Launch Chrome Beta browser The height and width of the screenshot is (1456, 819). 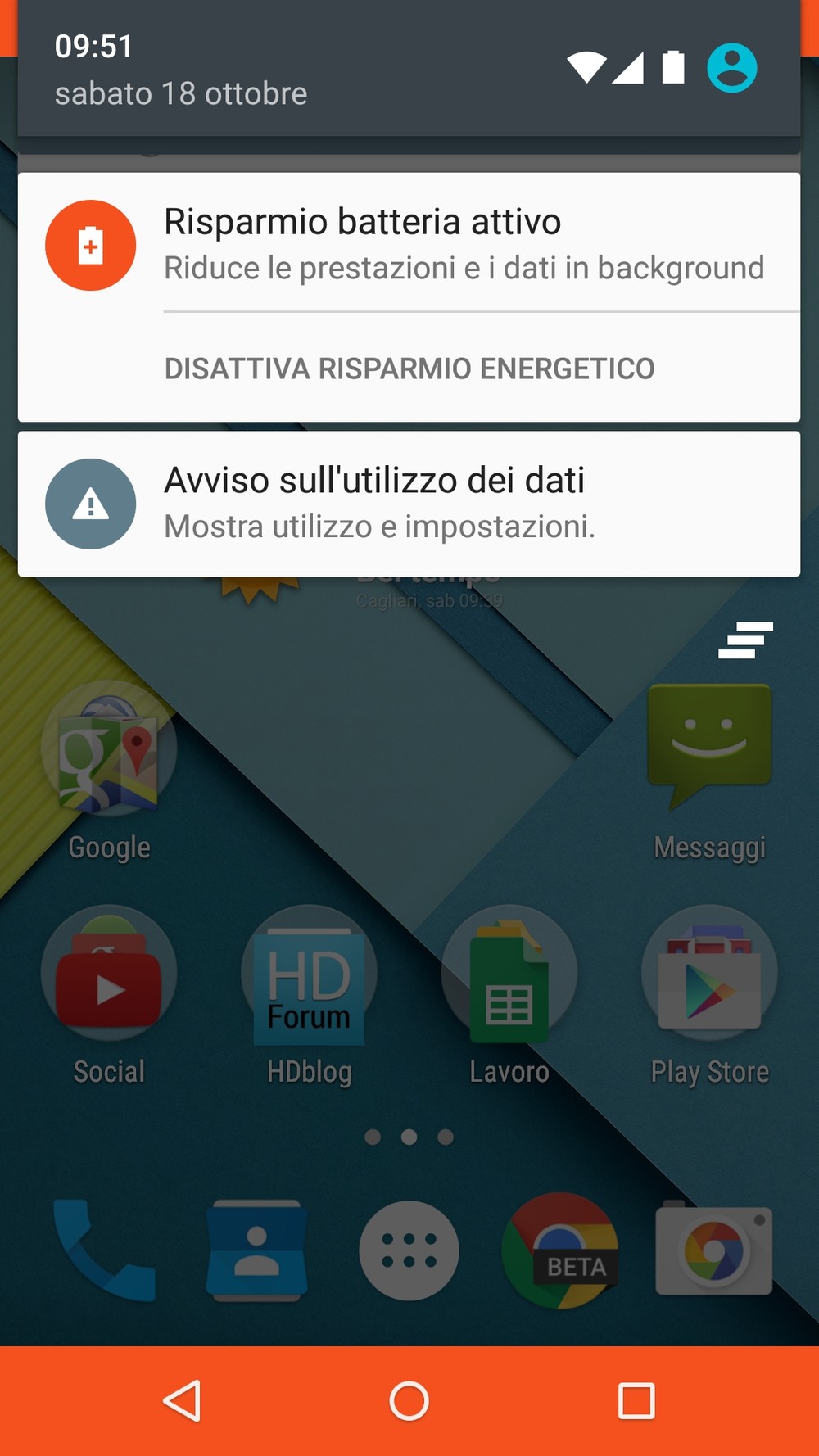pos(560,1250)
